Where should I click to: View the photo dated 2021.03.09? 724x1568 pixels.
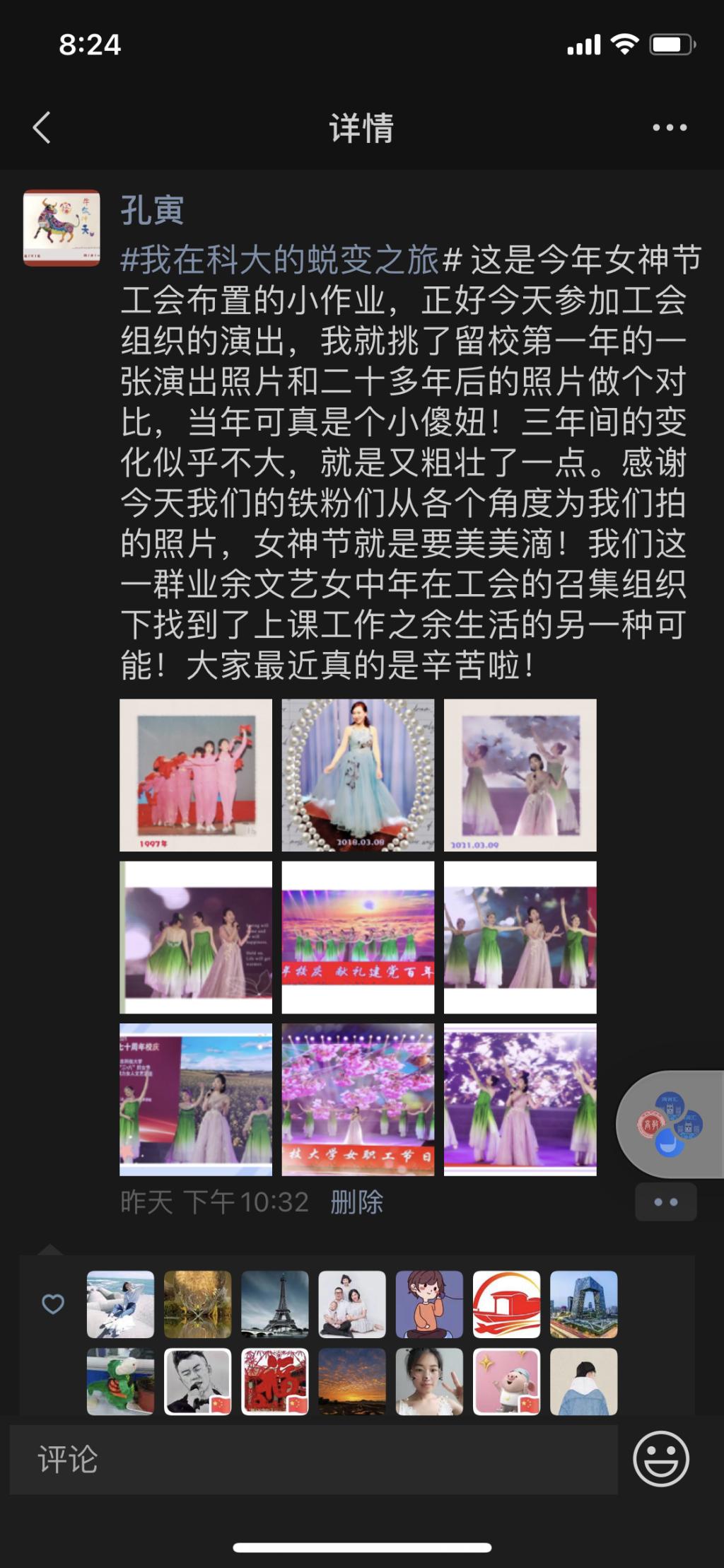[x=520, y=774]
